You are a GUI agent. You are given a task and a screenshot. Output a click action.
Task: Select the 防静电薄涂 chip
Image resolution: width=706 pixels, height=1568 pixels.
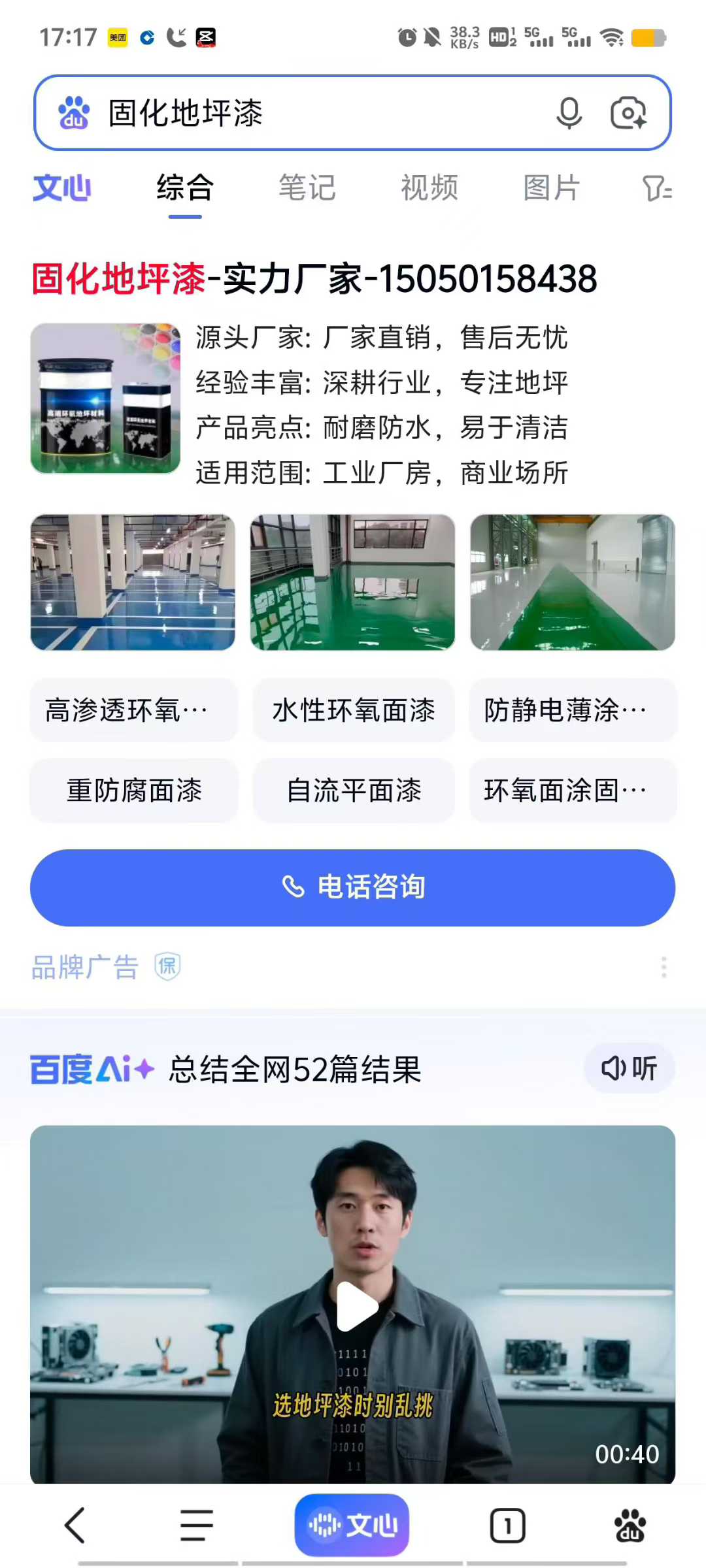click(572, 710)
